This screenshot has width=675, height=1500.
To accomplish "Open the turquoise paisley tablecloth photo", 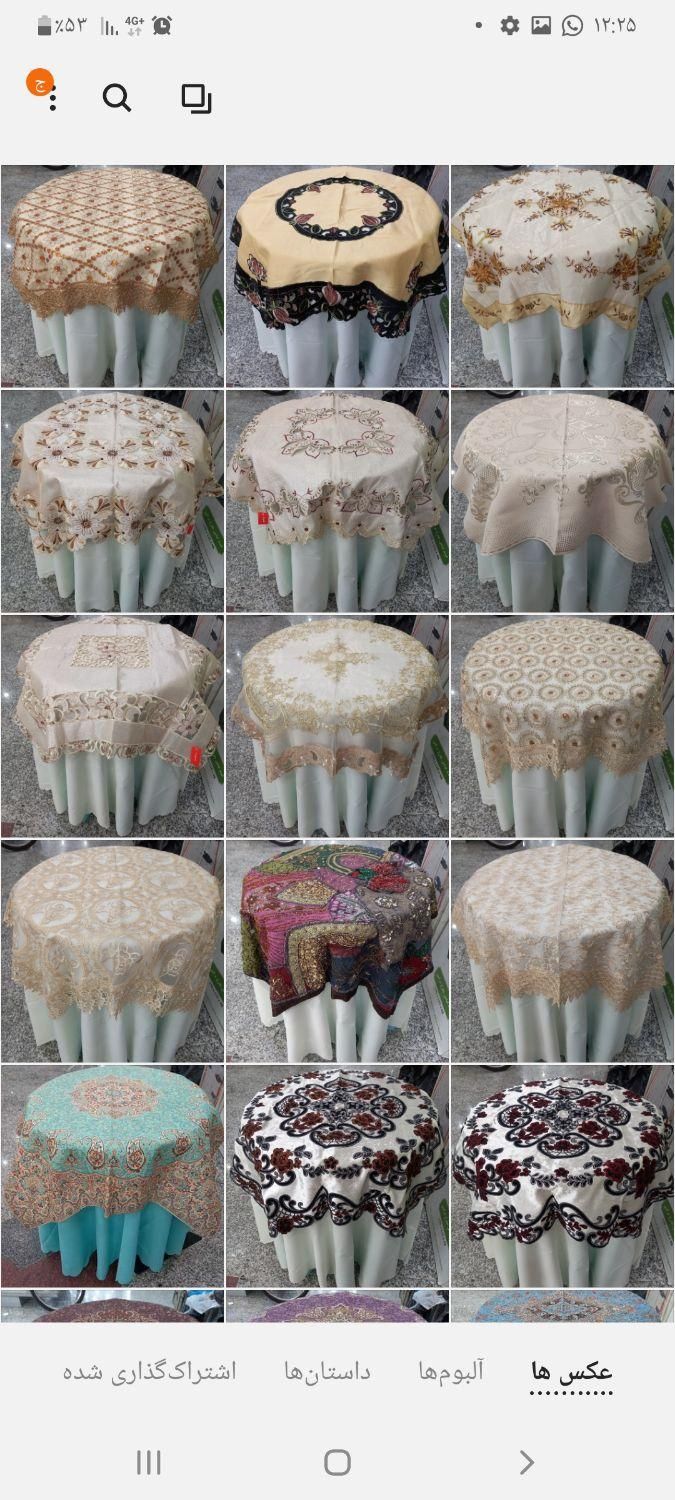I will pyautogui.click(x=112, y=1175).
